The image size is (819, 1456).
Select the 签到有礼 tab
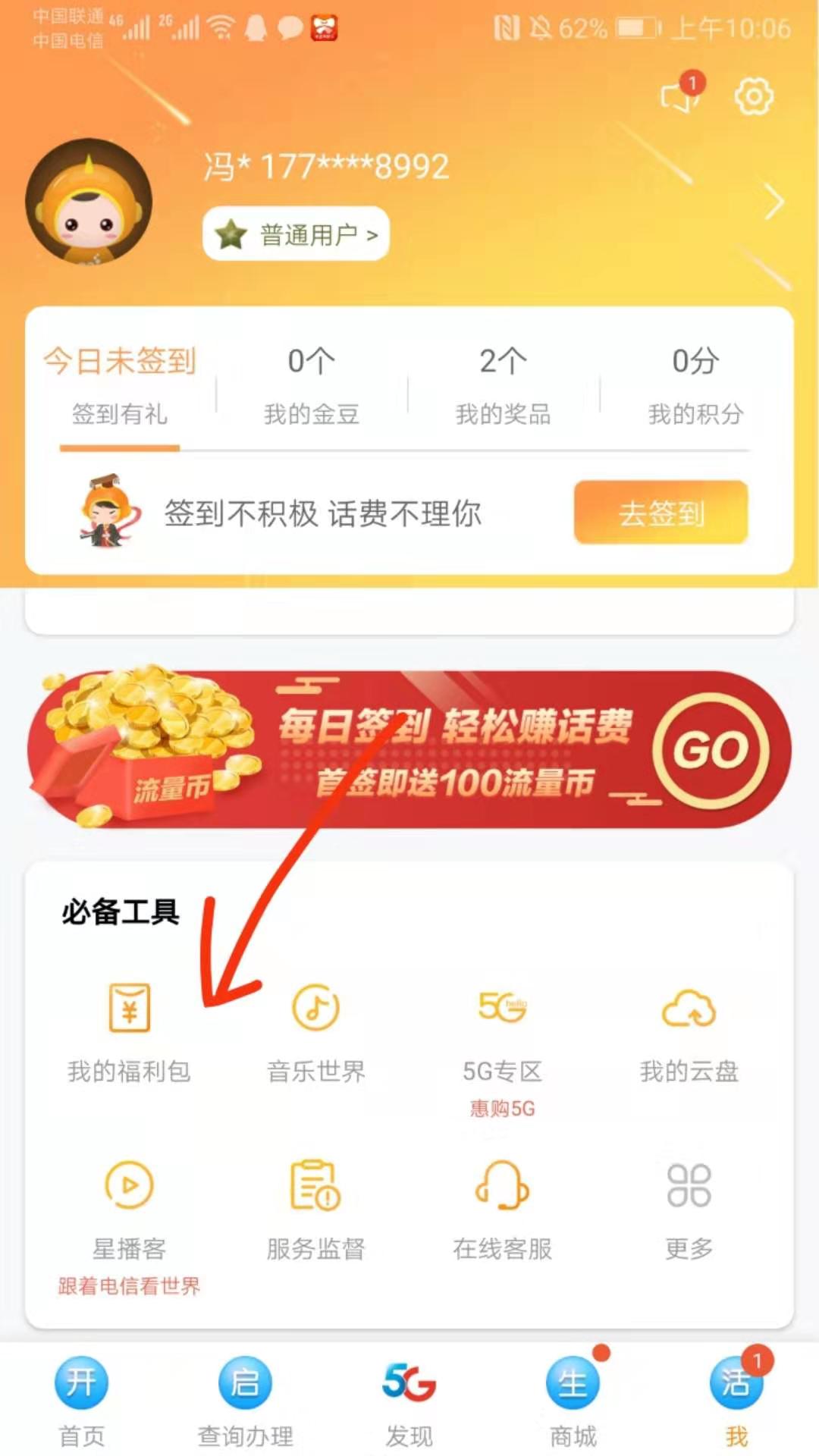click(120, 385)
